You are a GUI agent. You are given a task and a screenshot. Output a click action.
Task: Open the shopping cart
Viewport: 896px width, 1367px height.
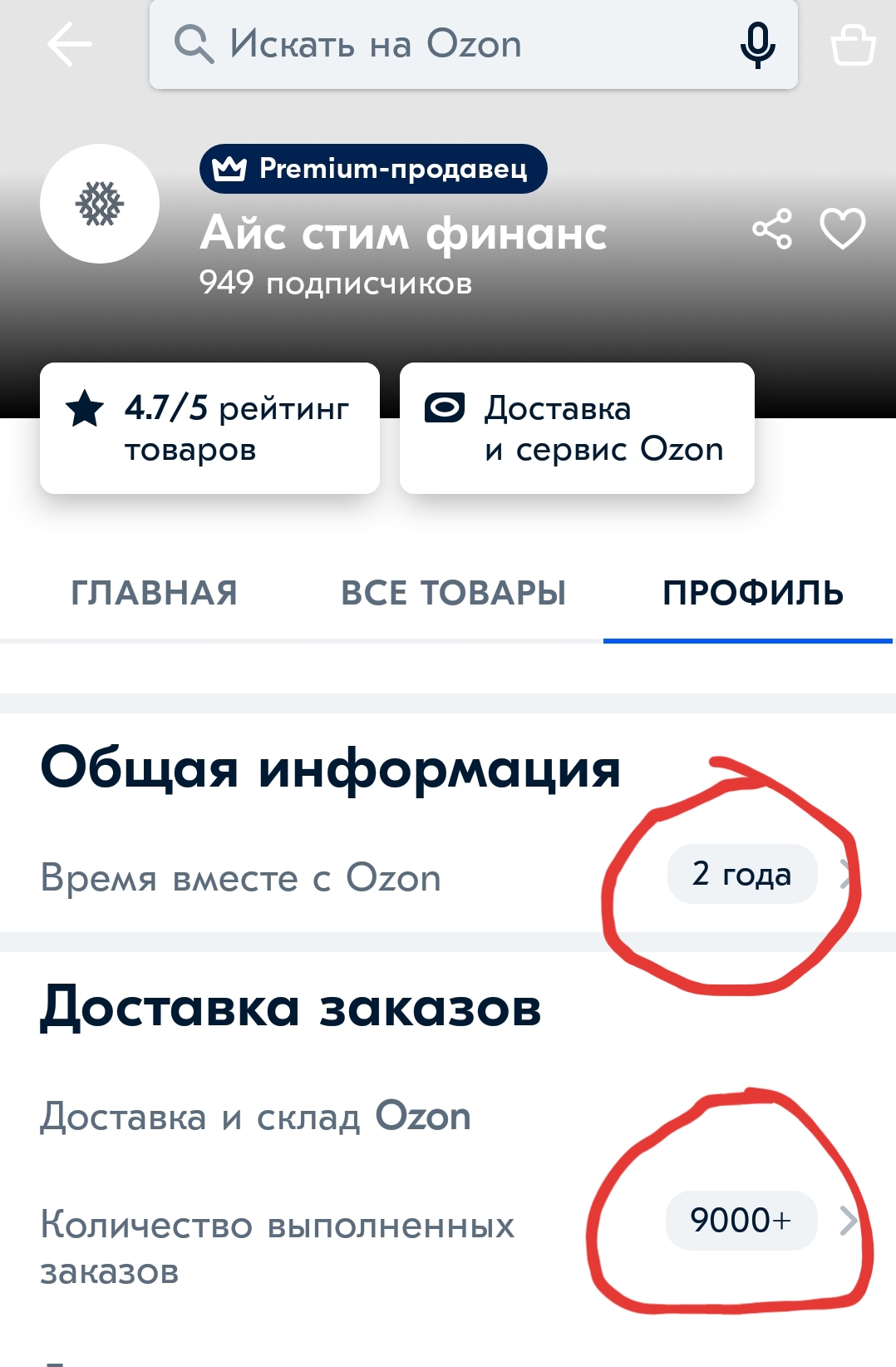click(853, 45)
